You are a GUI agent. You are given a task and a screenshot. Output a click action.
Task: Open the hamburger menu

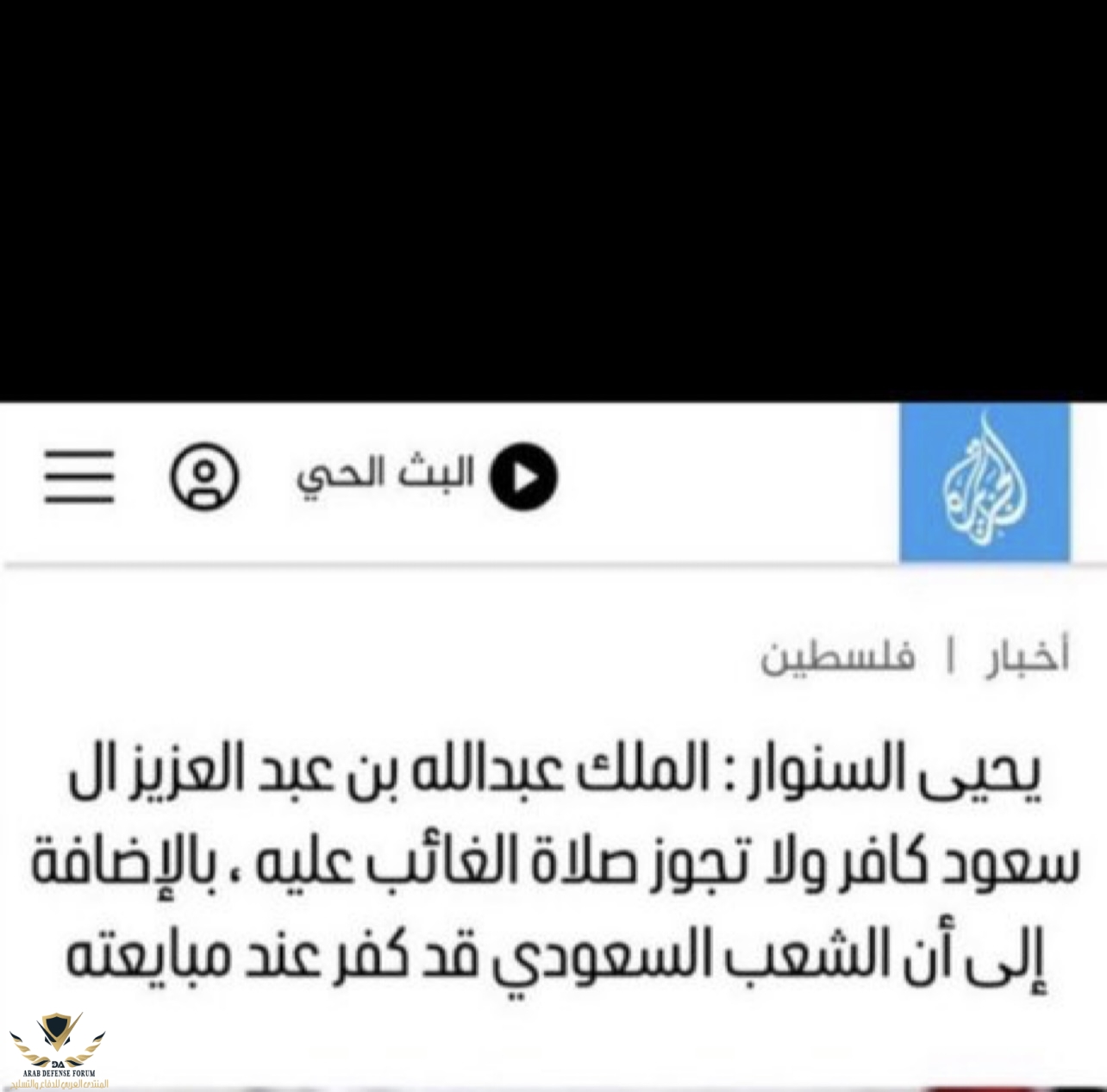click(x=78, y=476)
